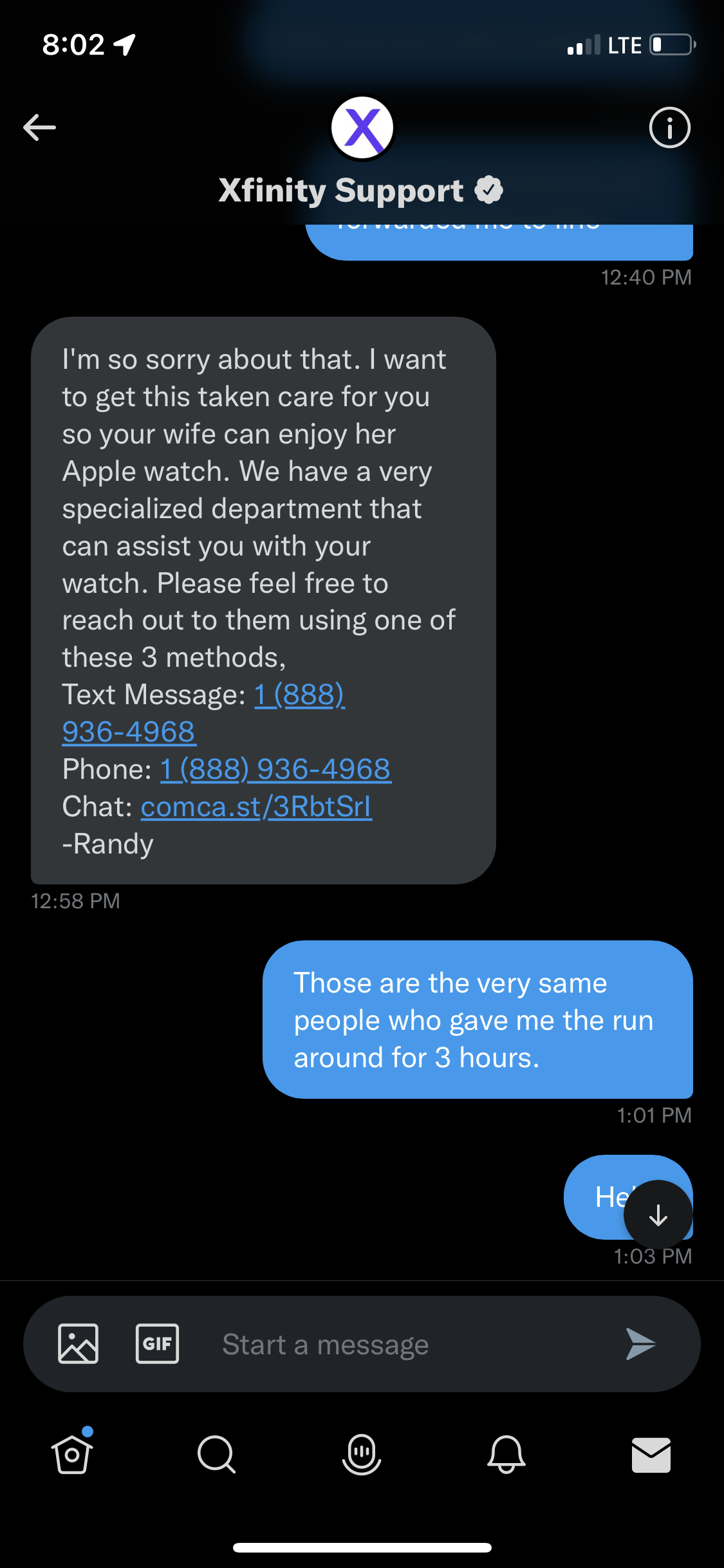Open the comca.st/3RbtSrl chat link

256,807
